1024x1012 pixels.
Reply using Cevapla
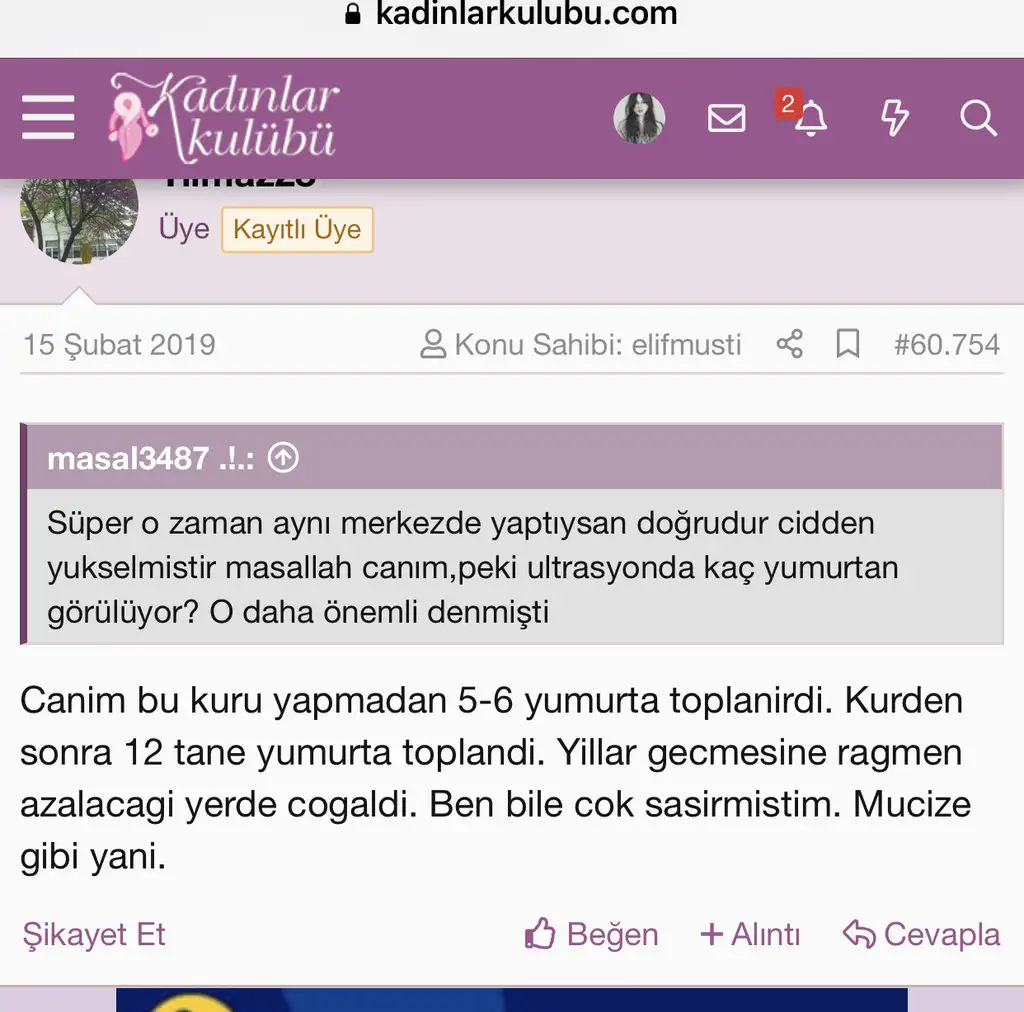coord(921,935)
